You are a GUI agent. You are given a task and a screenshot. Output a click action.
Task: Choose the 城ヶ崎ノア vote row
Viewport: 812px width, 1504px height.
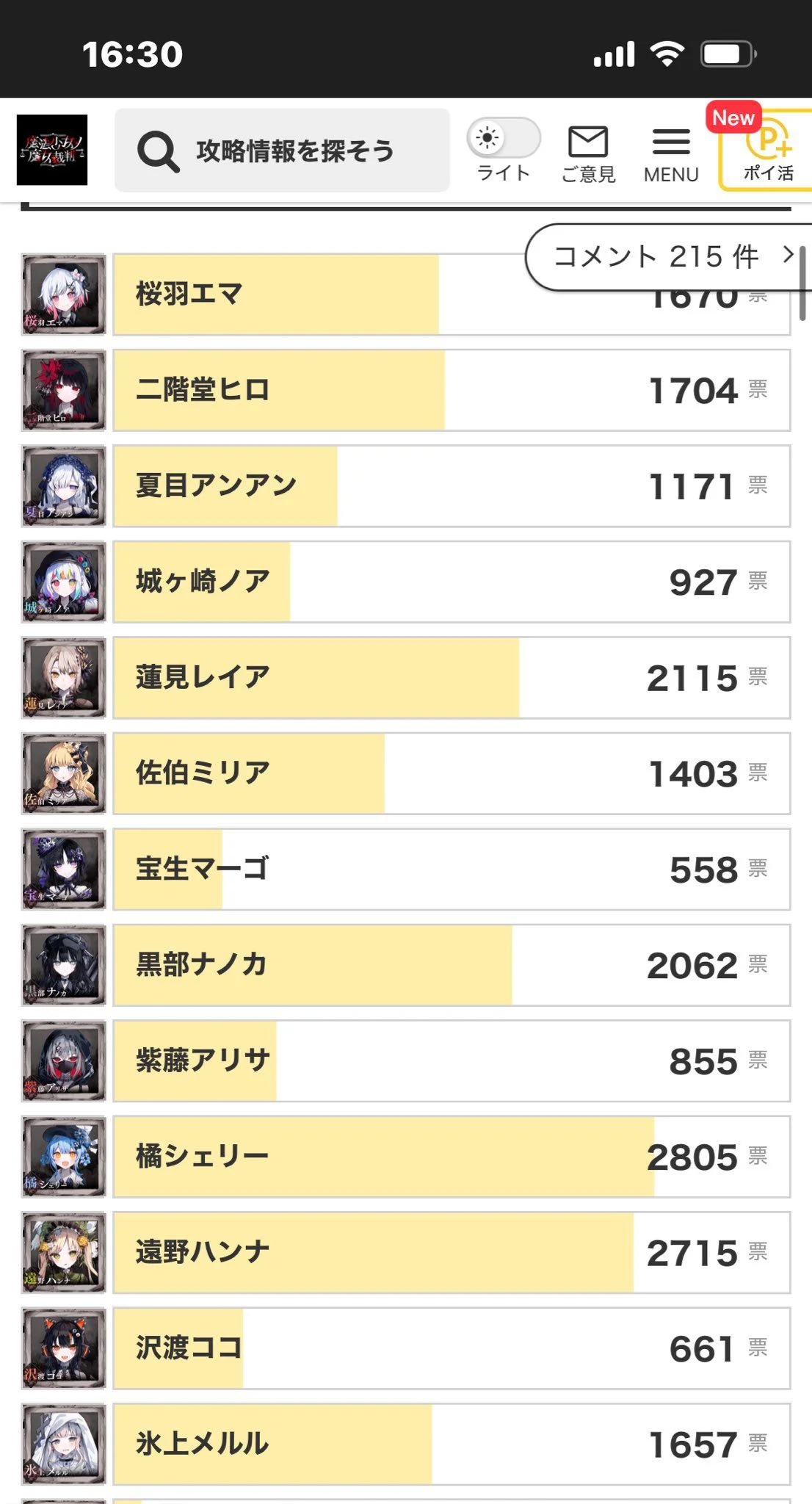pyautogui.click(x=452, y=582)
